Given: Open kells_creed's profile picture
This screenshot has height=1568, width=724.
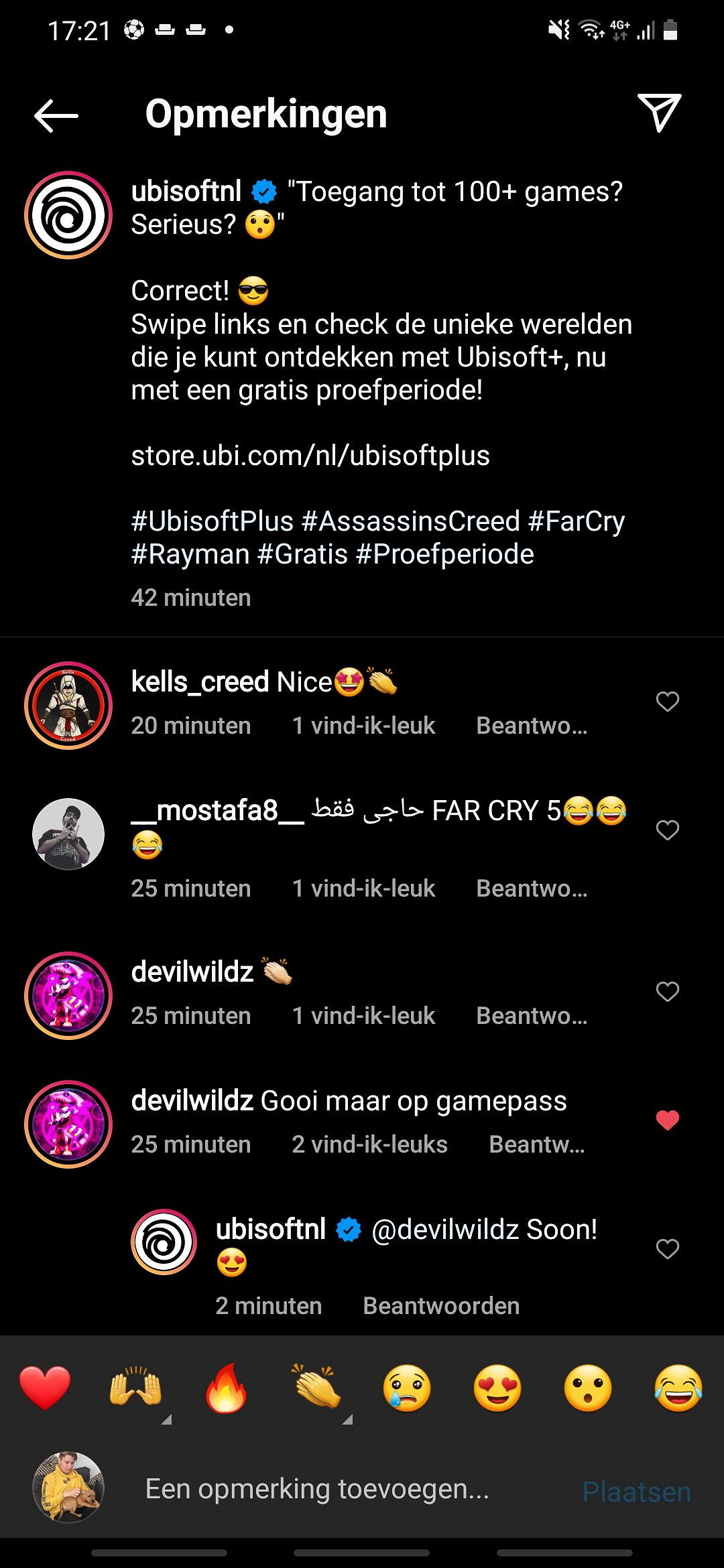Looking at the screenshot, I should [x=68, y=706].
